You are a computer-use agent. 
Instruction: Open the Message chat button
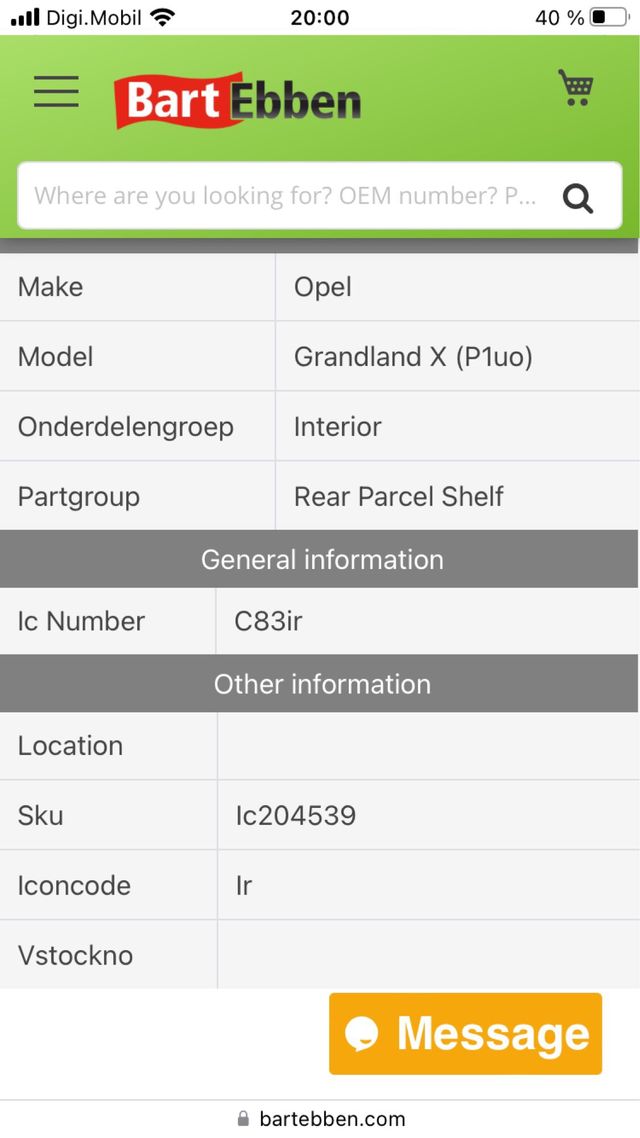tap(466, 1034)
